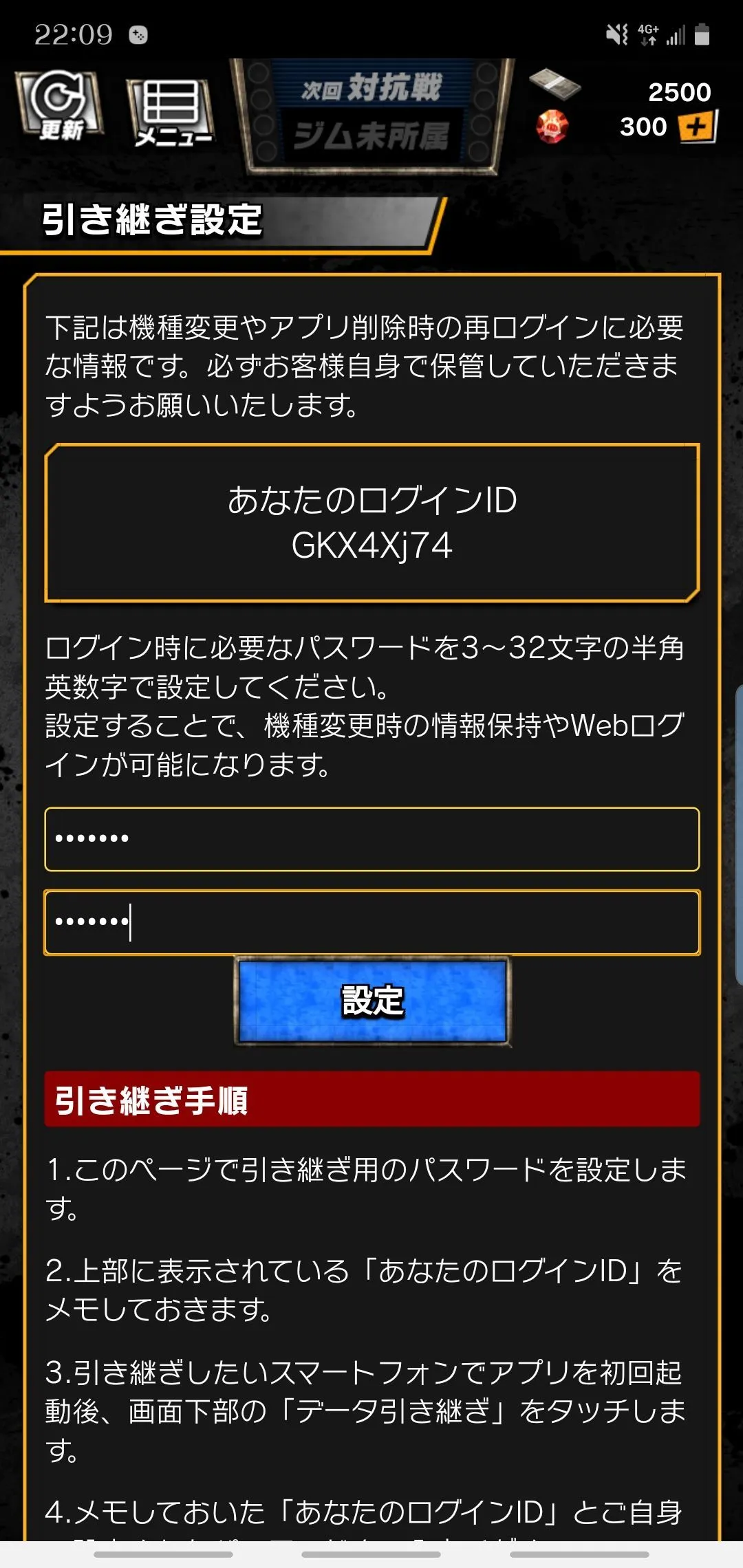This screenshot has width=743, height=1568.
Task: Open the メニュー menu
Action: click(x=171, y=113)
